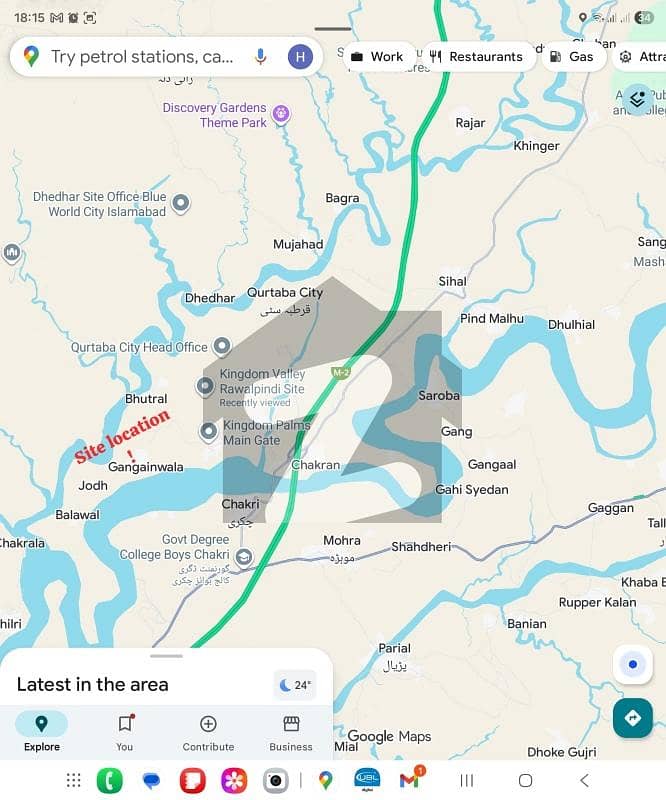666x800 pixels.
Task: Select the Work chip
Action: [378, 57]
